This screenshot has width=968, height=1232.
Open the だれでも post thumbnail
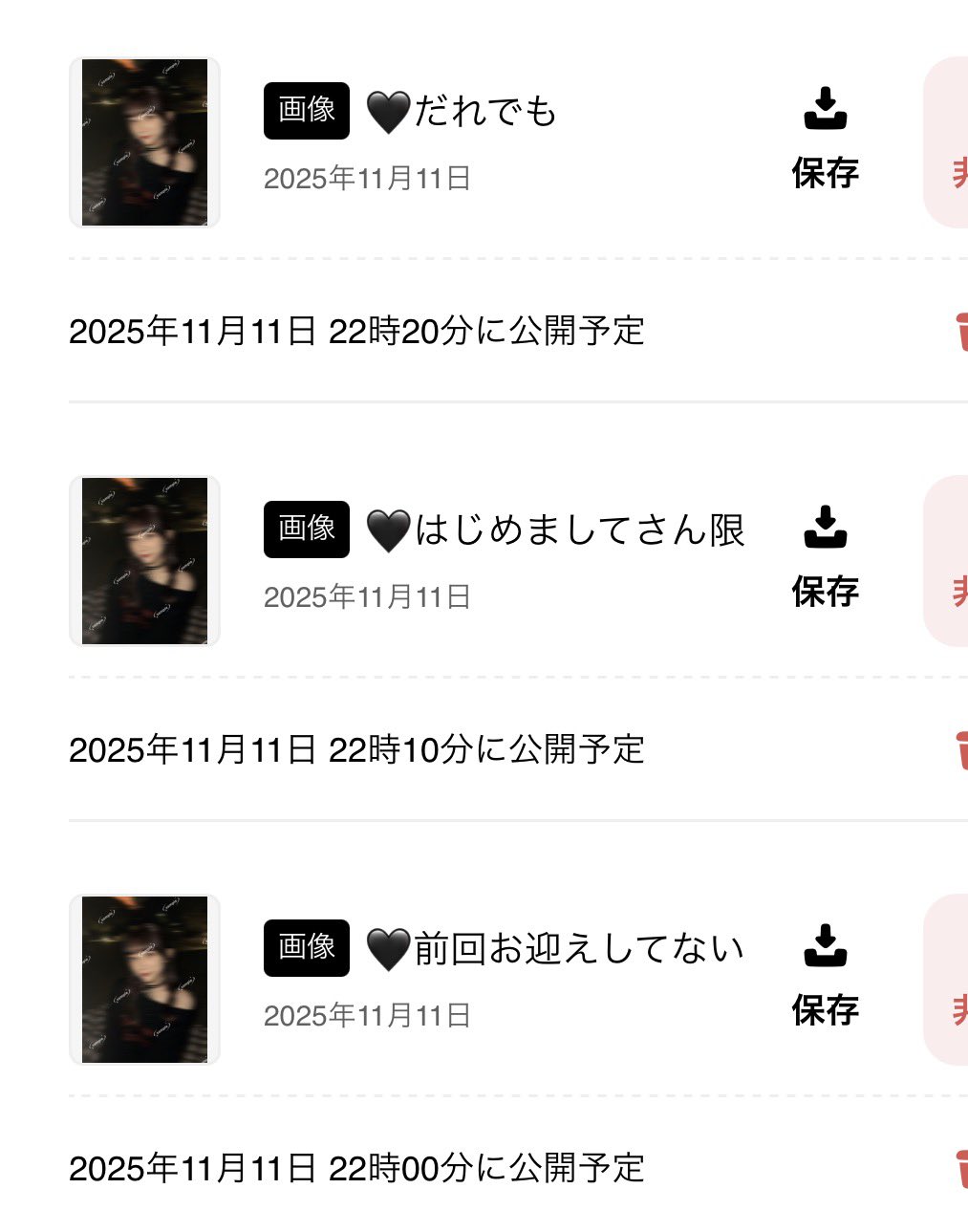pos(144,142)
